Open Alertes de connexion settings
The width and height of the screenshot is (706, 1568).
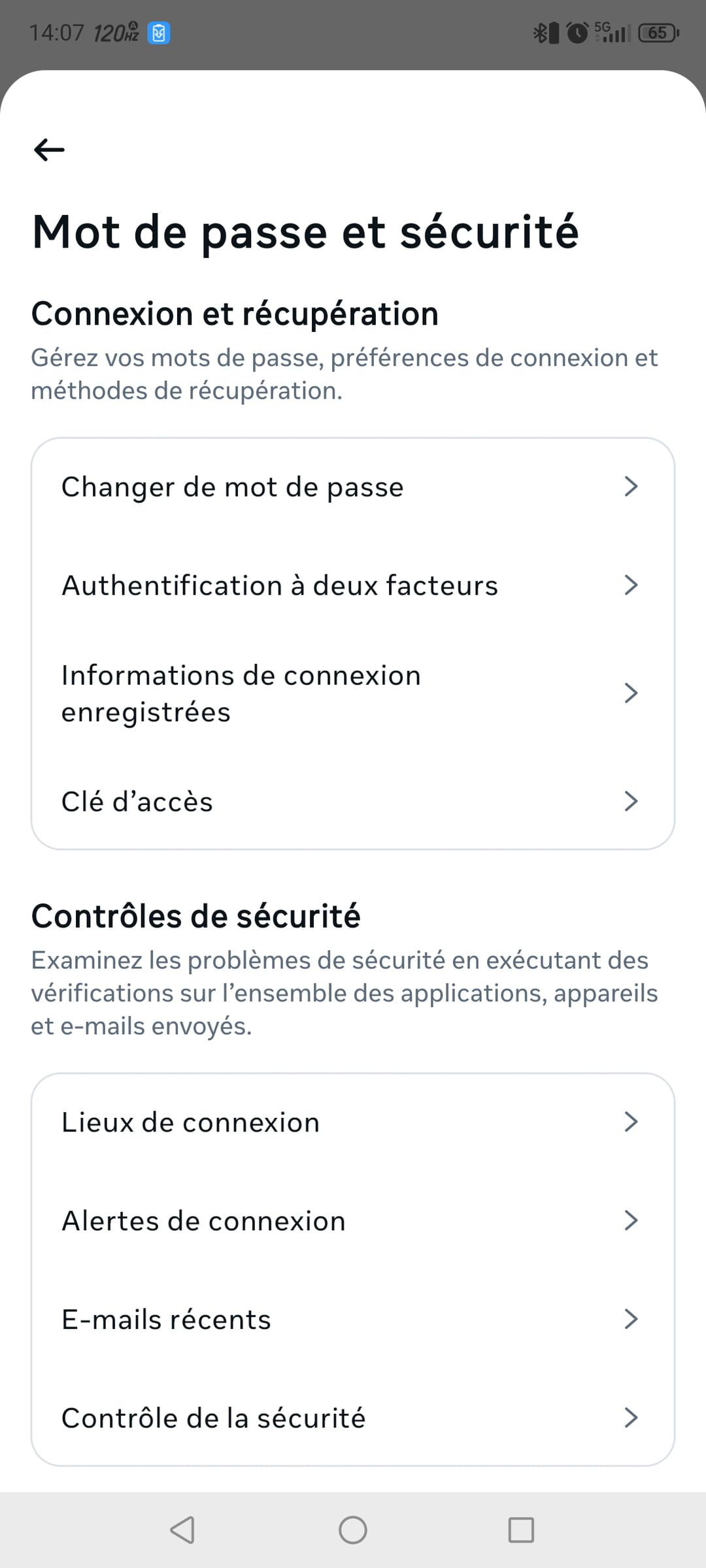point(353,1220)
